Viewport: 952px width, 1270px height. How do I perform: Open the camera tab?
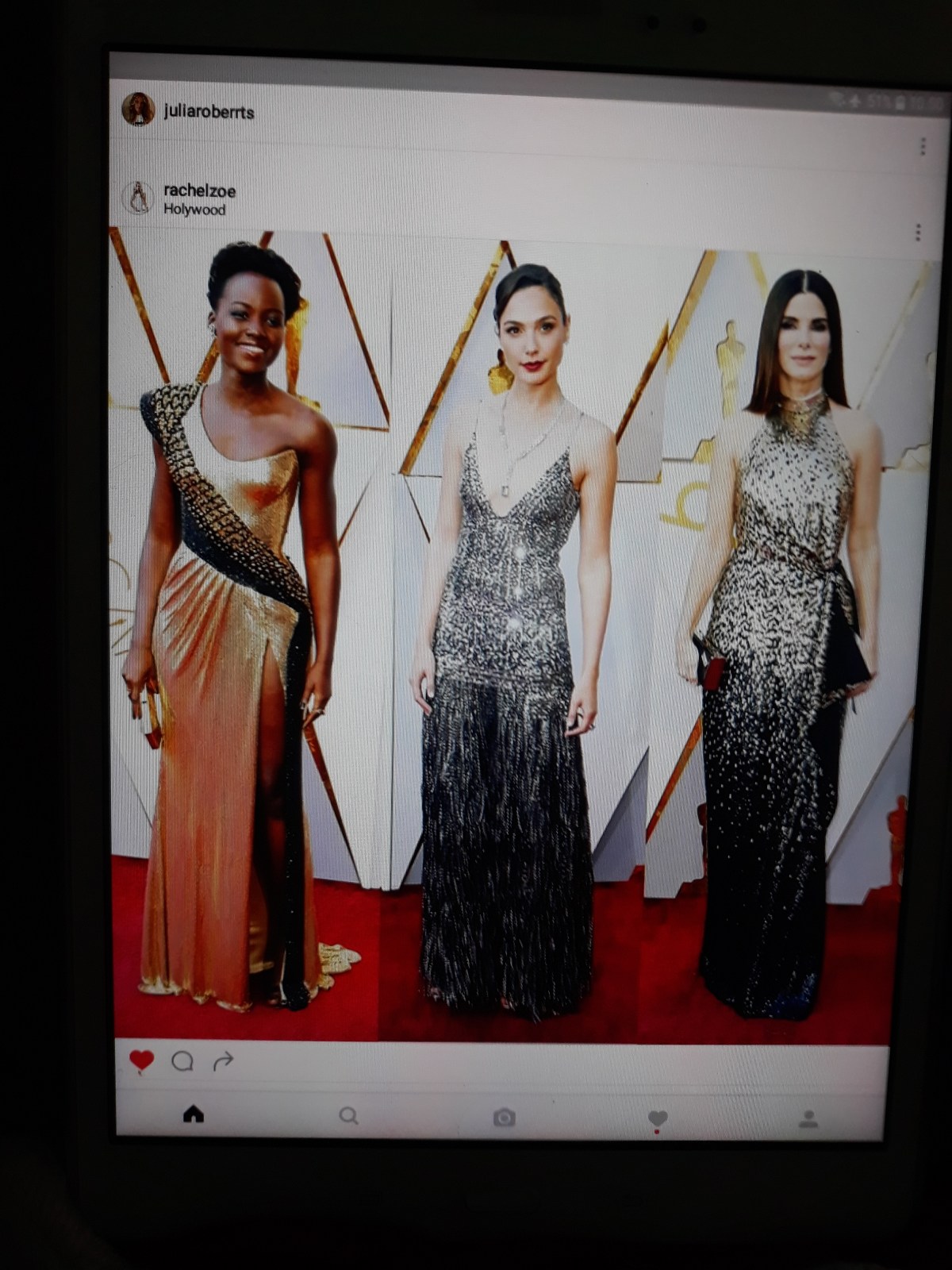[x=504, y=1118]
